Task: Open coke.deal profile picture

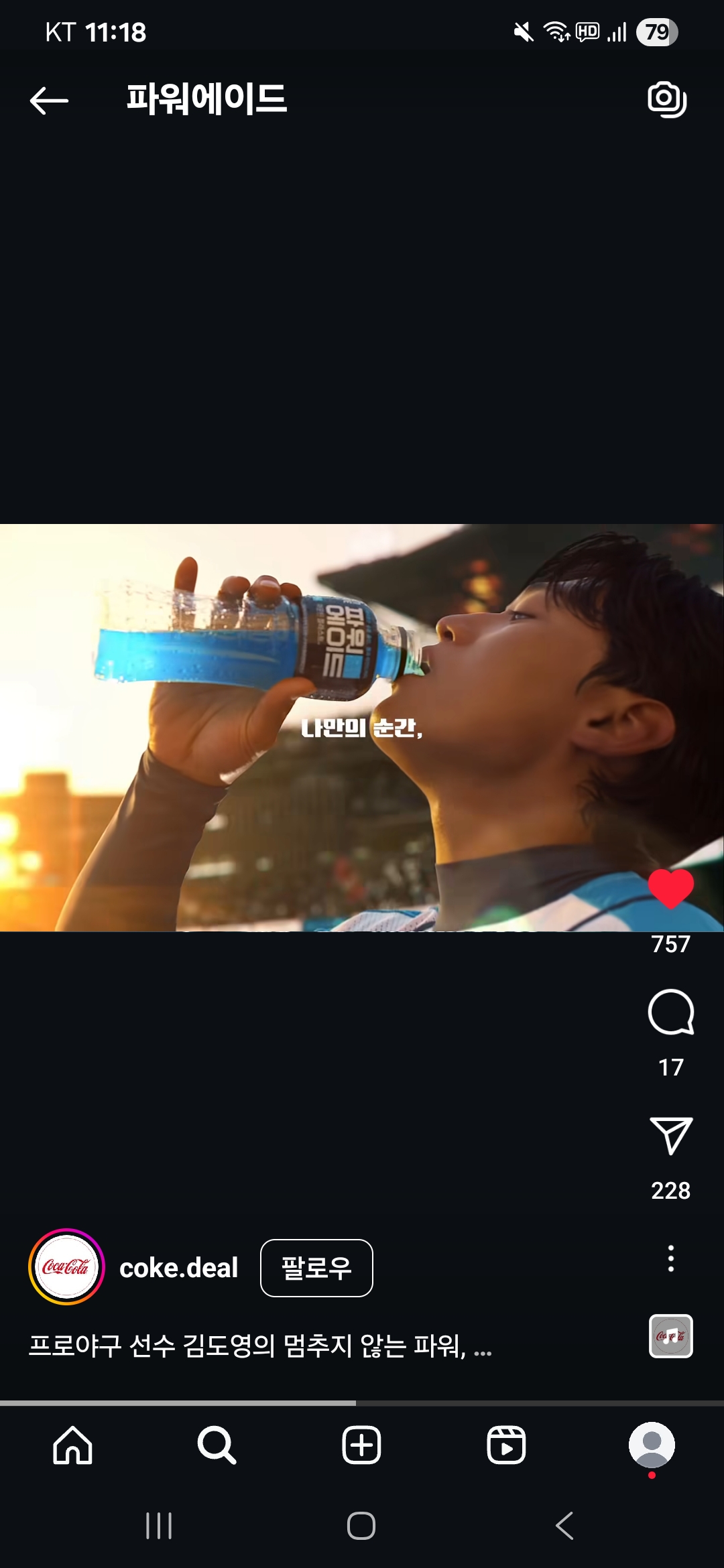Action: pos(66,1266)
